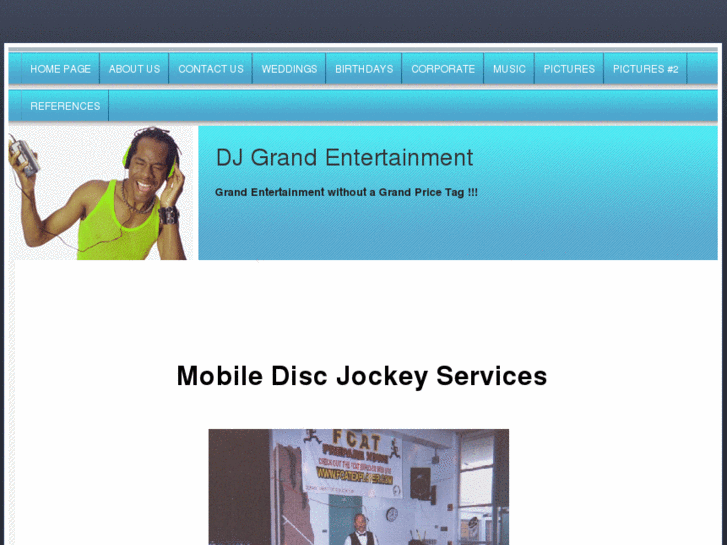727x545 pixels.
Task: Go to the References page
Action: [x=65, y=106]
